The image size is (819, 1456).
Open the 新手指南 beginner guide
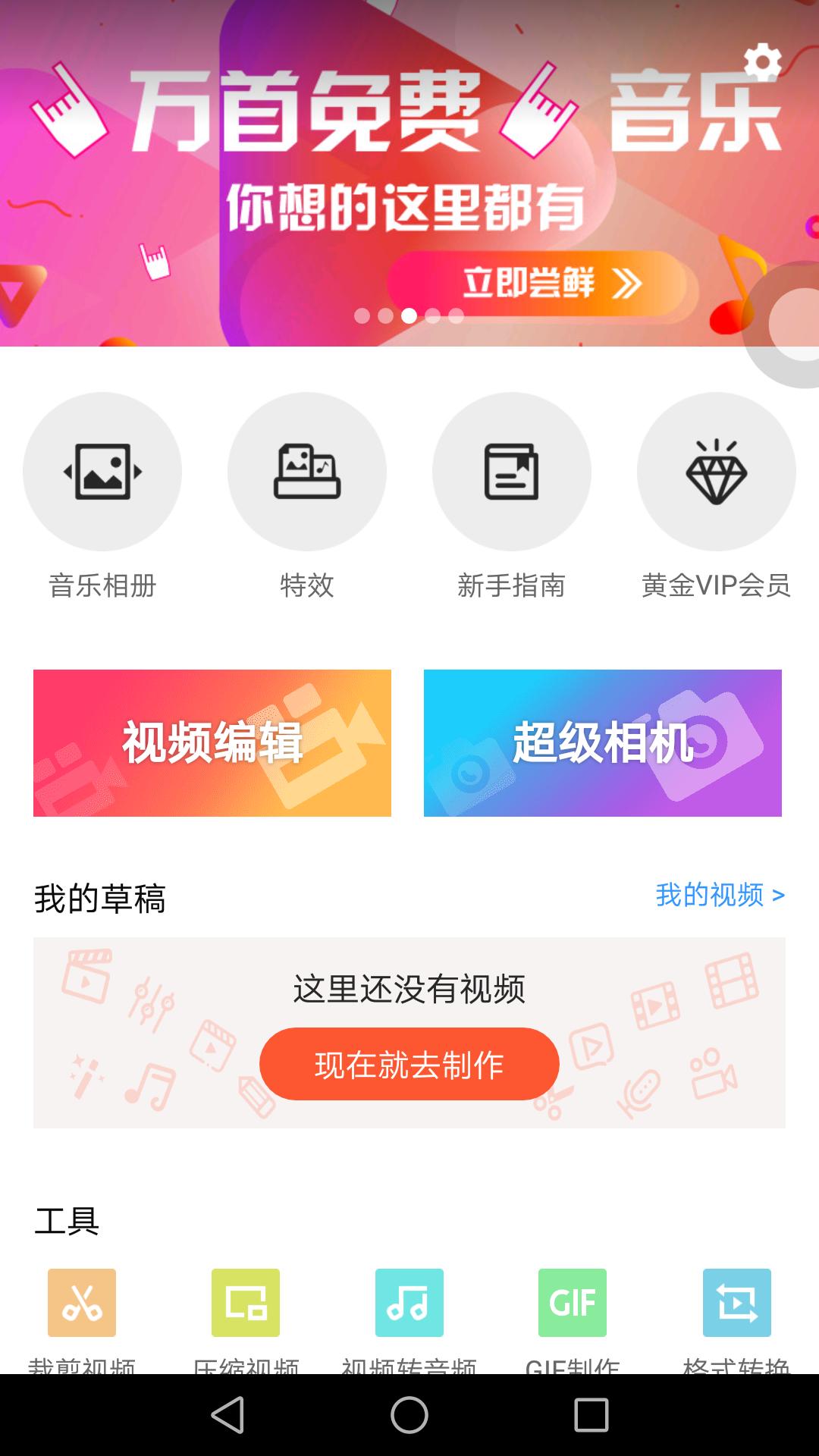click(x=512, y=471)
